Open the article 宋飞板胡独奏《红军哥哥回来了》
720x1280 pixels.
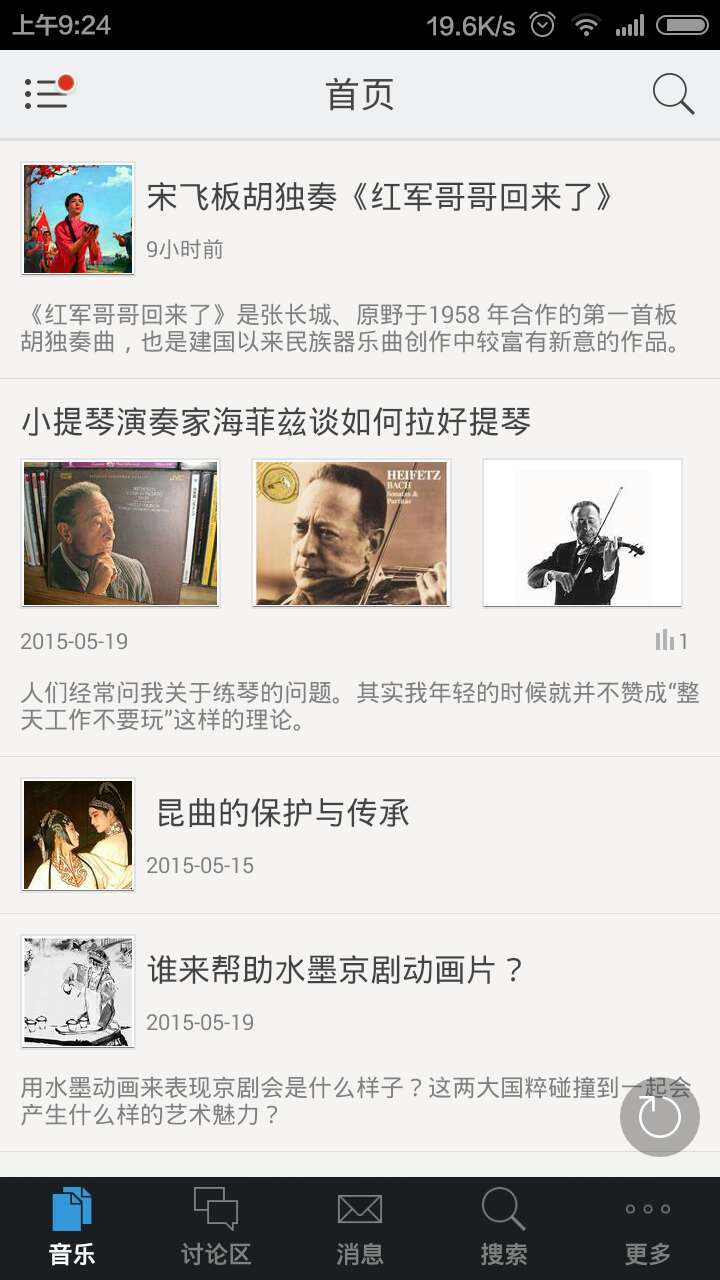(x=380, y=198)
